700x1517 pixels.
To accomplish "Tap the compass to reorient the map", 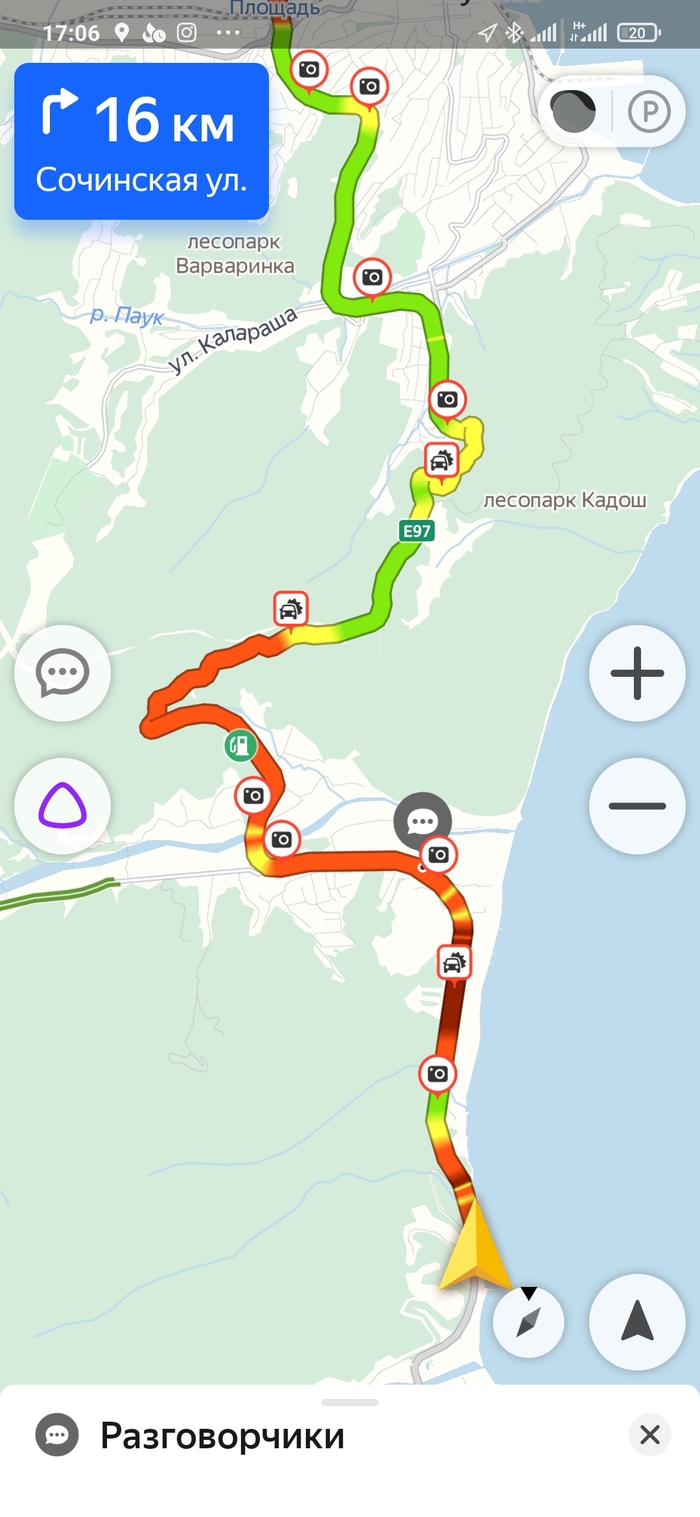I will [x=529, y=1322].
